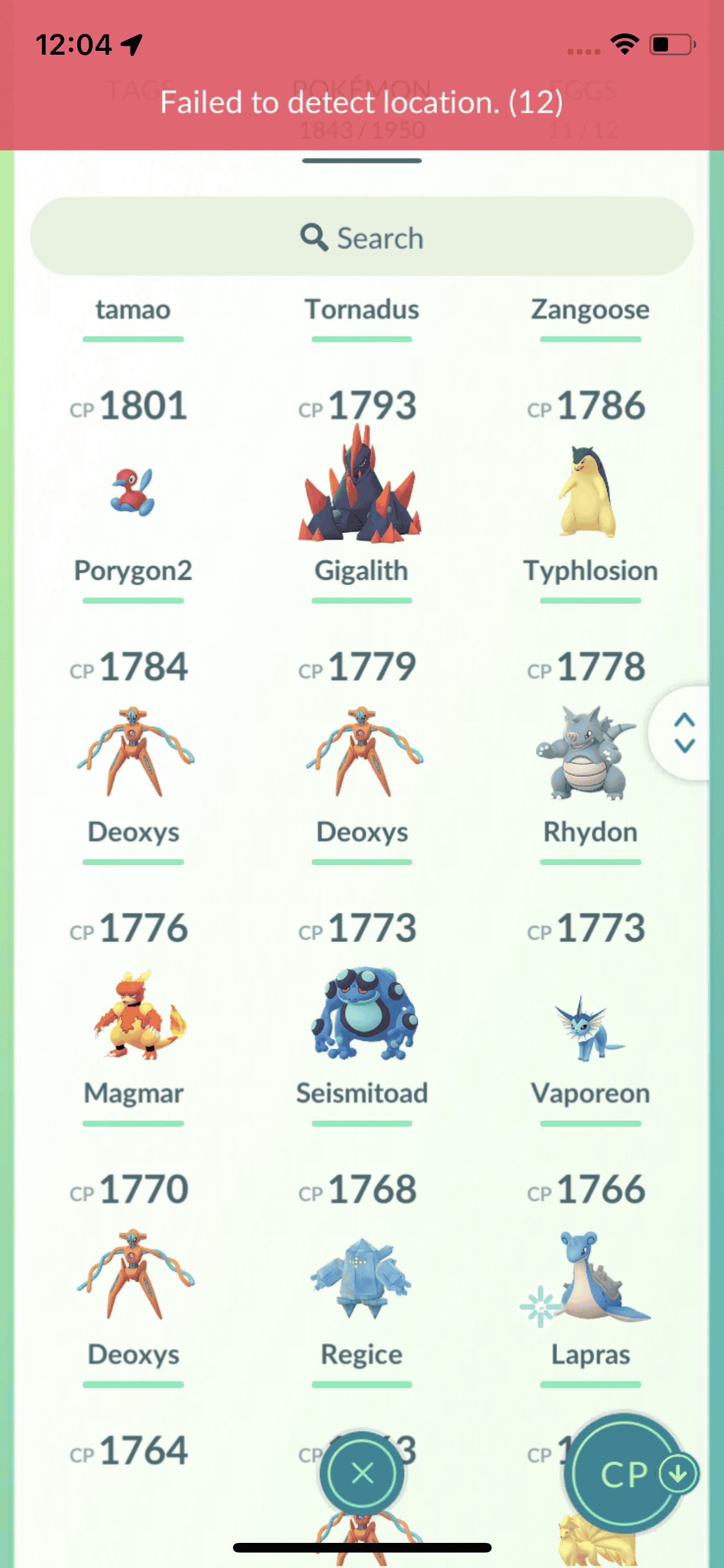Open the Pokémon search bar
Image resolution: width=724 pixels, height=1568 pixels.
coord(362,237)
